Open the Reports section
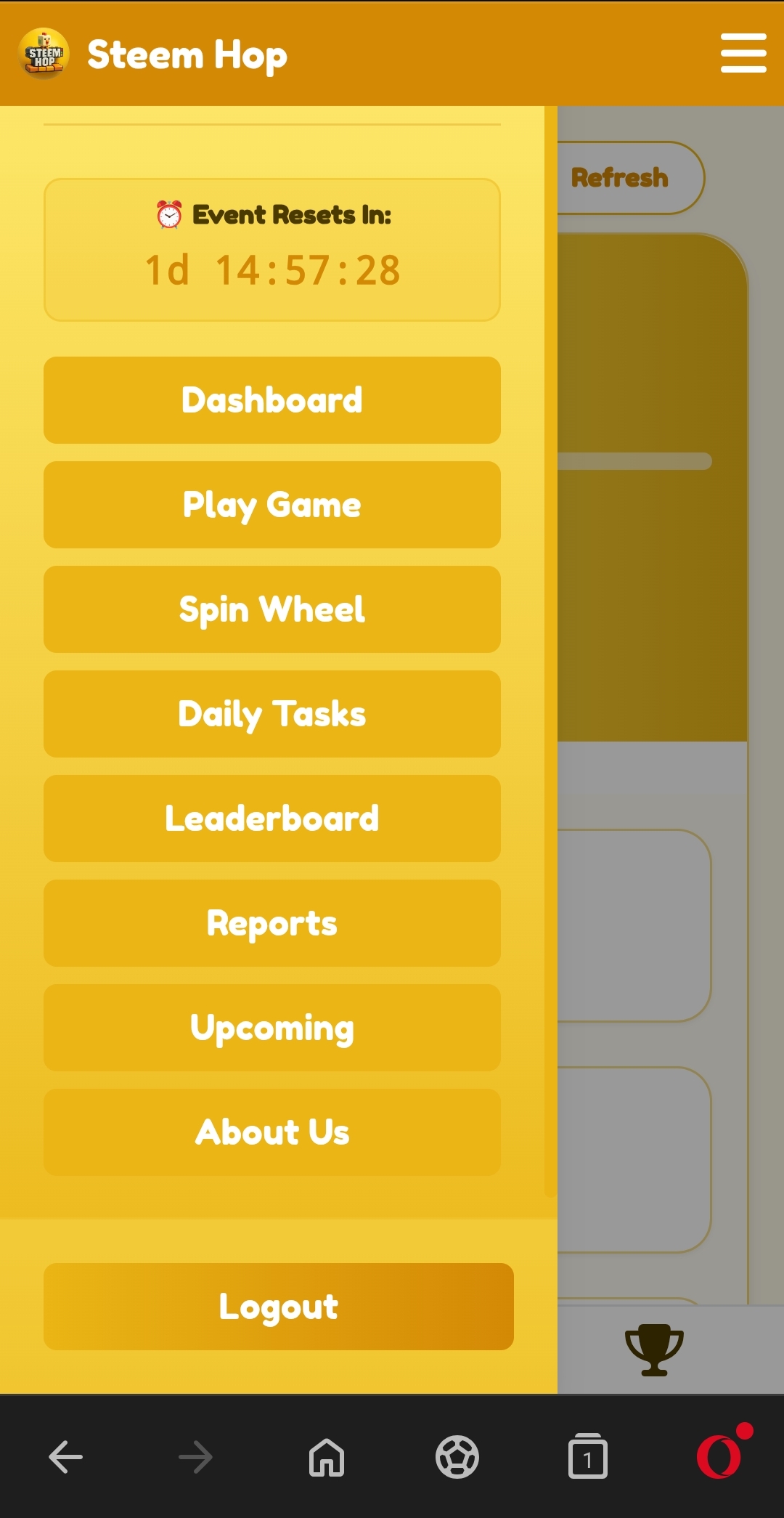Screen dimensions: 784x1518 [x=272, y=923]
